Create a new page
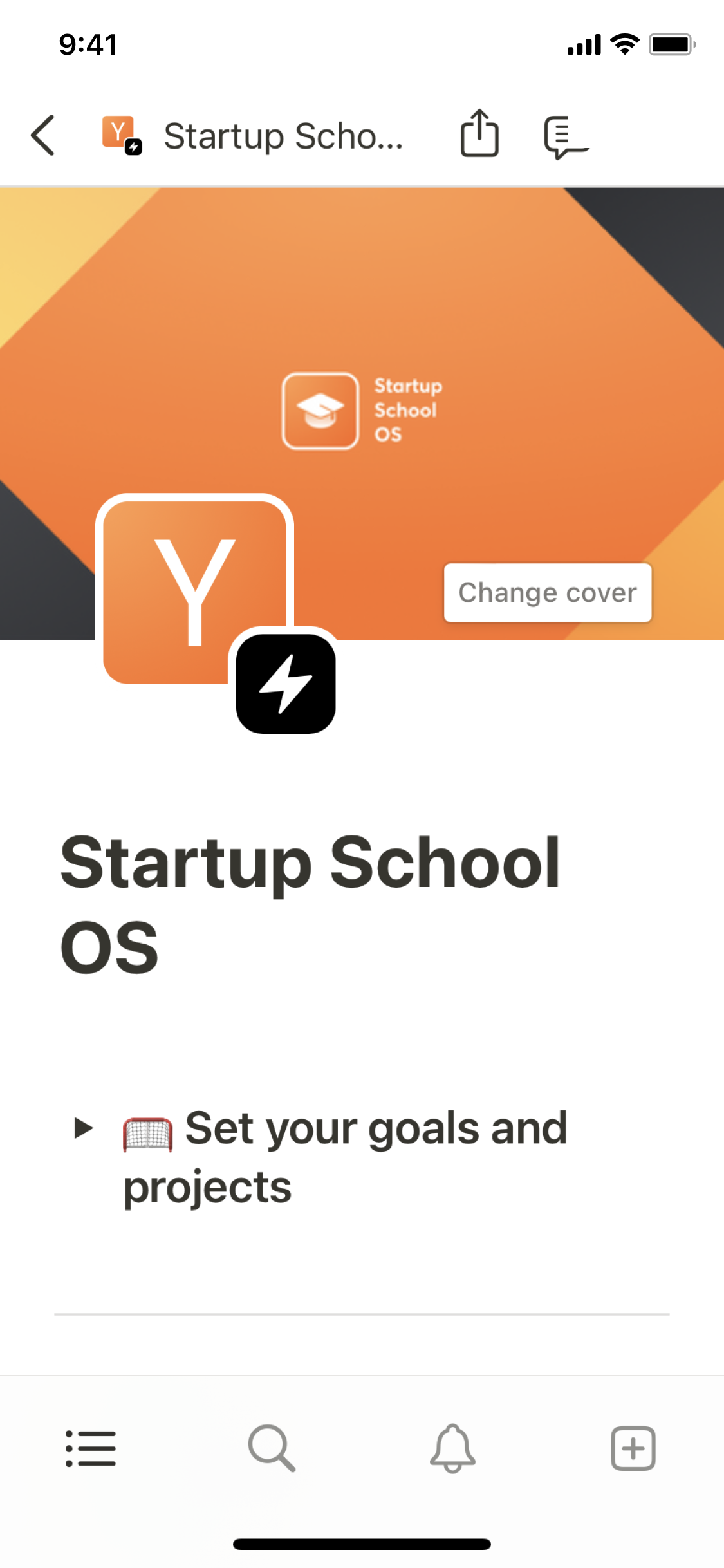The width and height of the screenshot is (724, 1568). point(633,1448)
